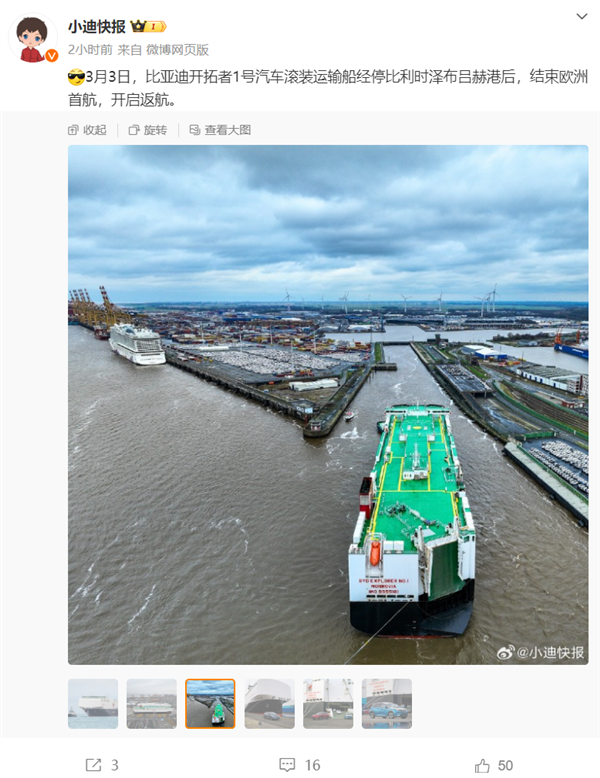This screenshot has height=778, width=600.
Task: Open the large ship aerial photo
Action: (328, 405)
